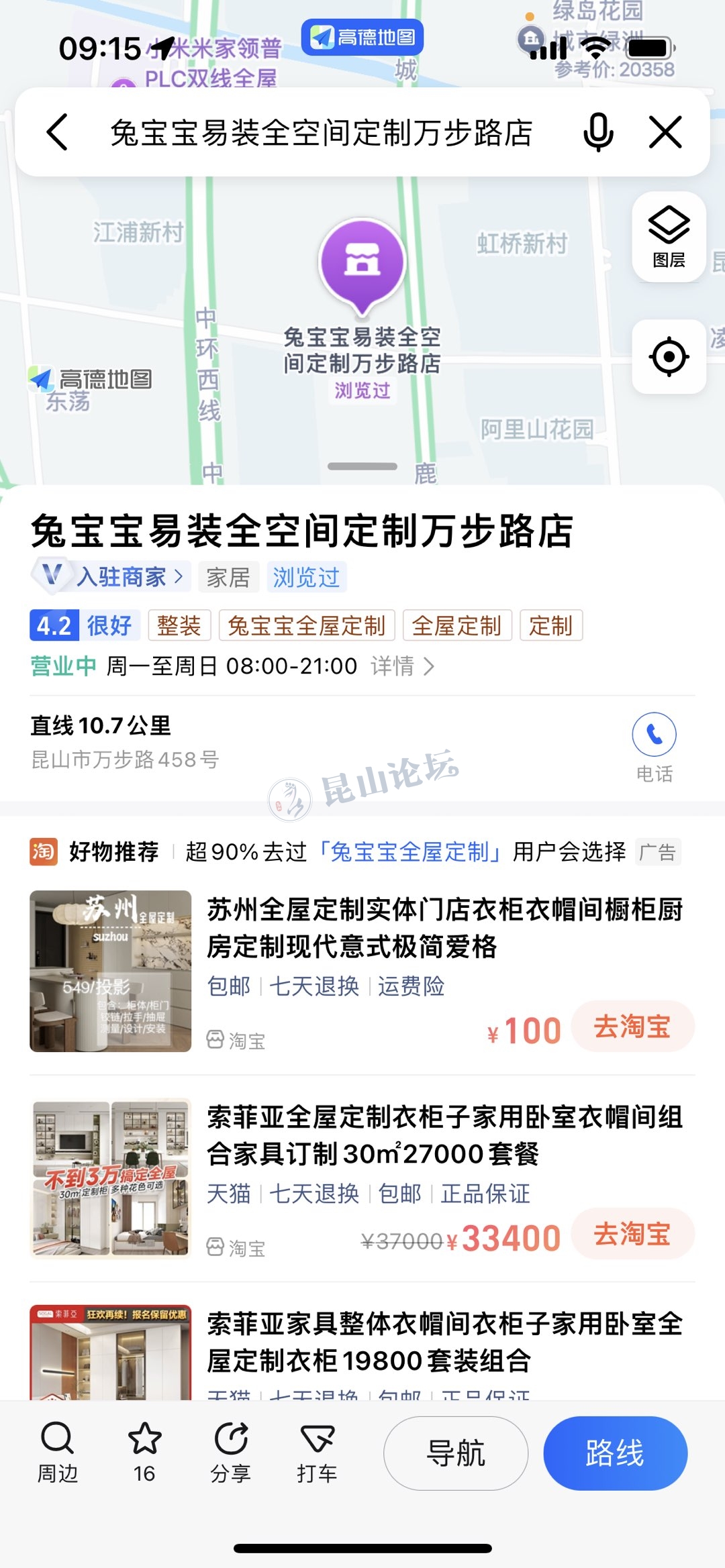Open the 索菲亚 30㎡27000套餐 listing

click(x=444, y=1135)
